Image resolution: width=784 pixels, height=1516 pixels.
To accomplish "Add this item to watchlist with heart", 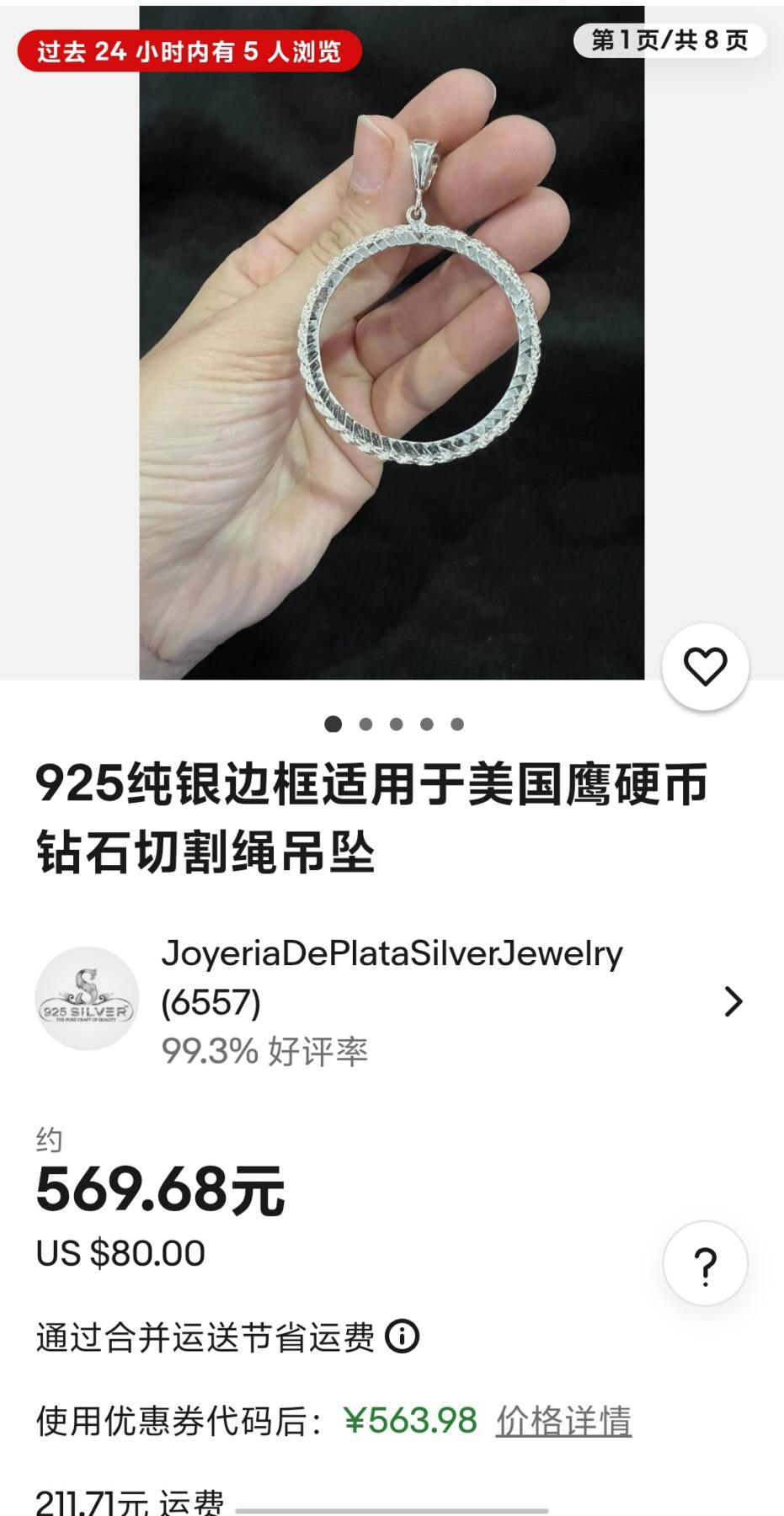I will (x=705, y=667).
